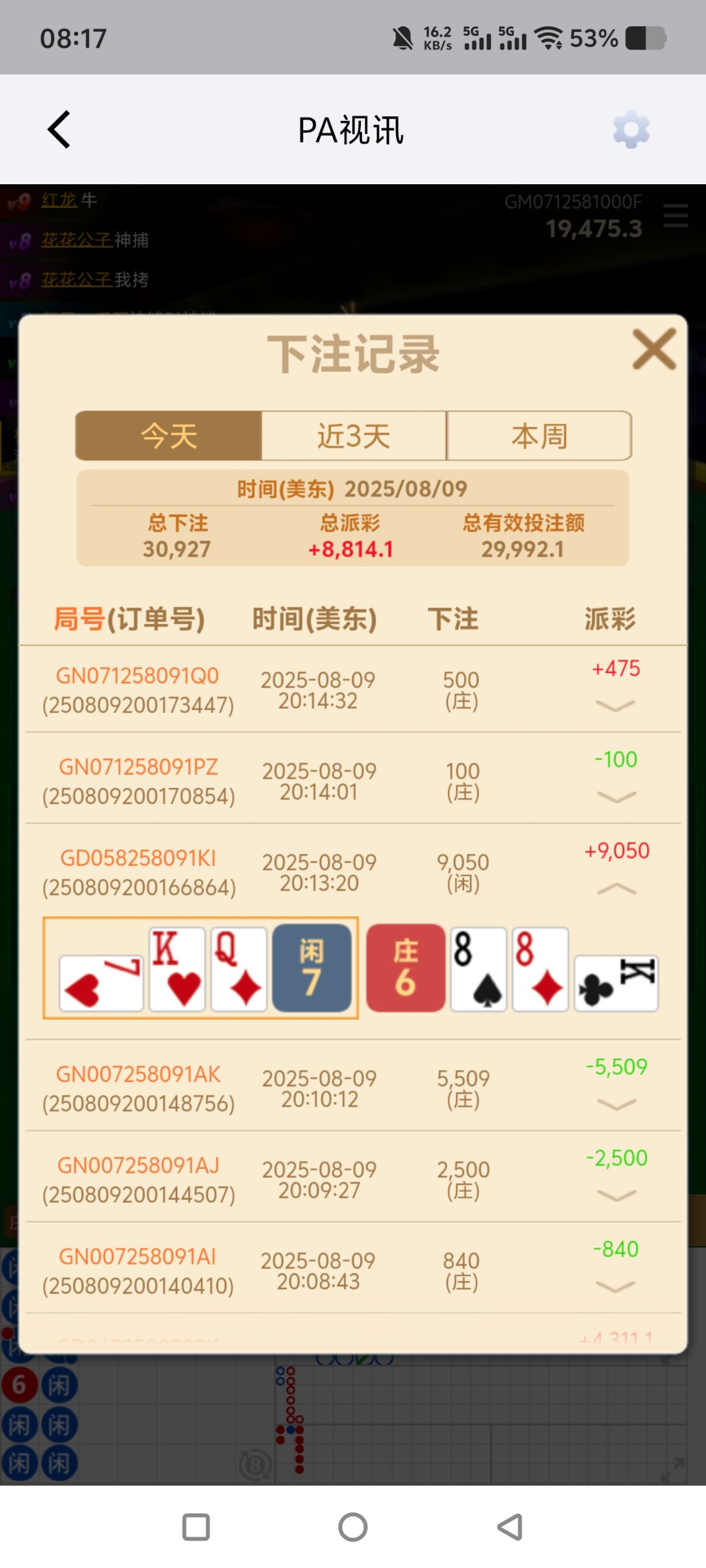Collapse card details for bet GD058258091KI

(x=616, y=889)
